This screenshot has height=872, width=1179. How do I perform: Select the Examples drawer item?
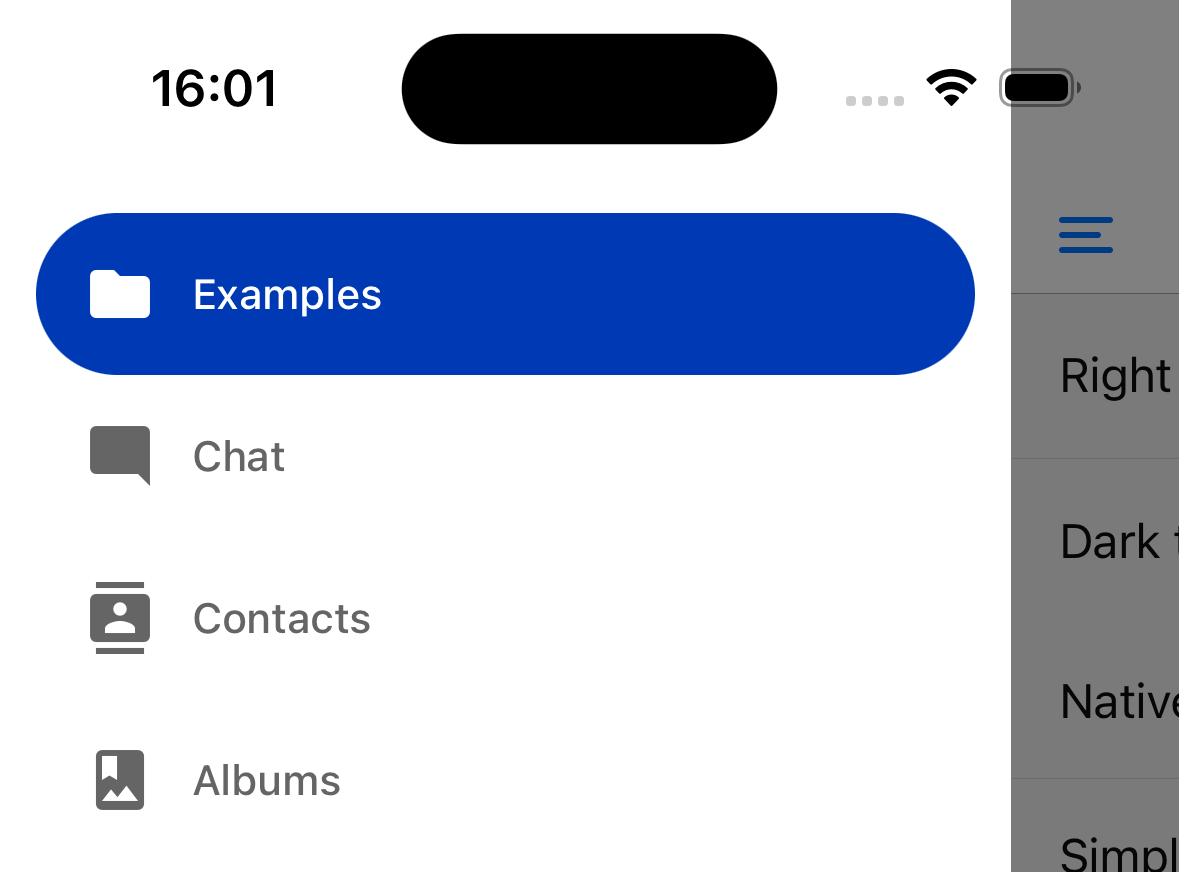pyautogui.click(x=505, y=294)
